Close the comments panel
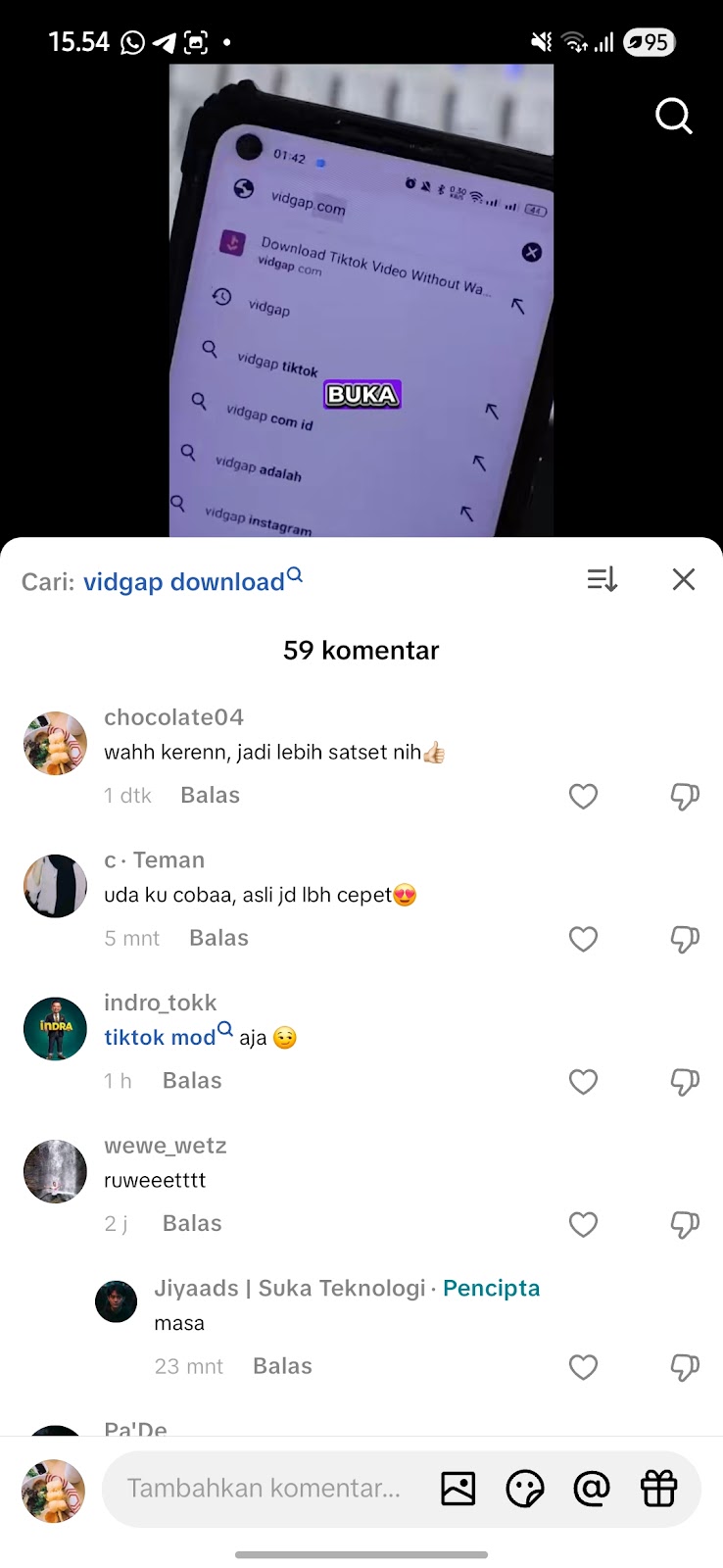Screen dimensions: 723x1568 click(x=684, y=579)
